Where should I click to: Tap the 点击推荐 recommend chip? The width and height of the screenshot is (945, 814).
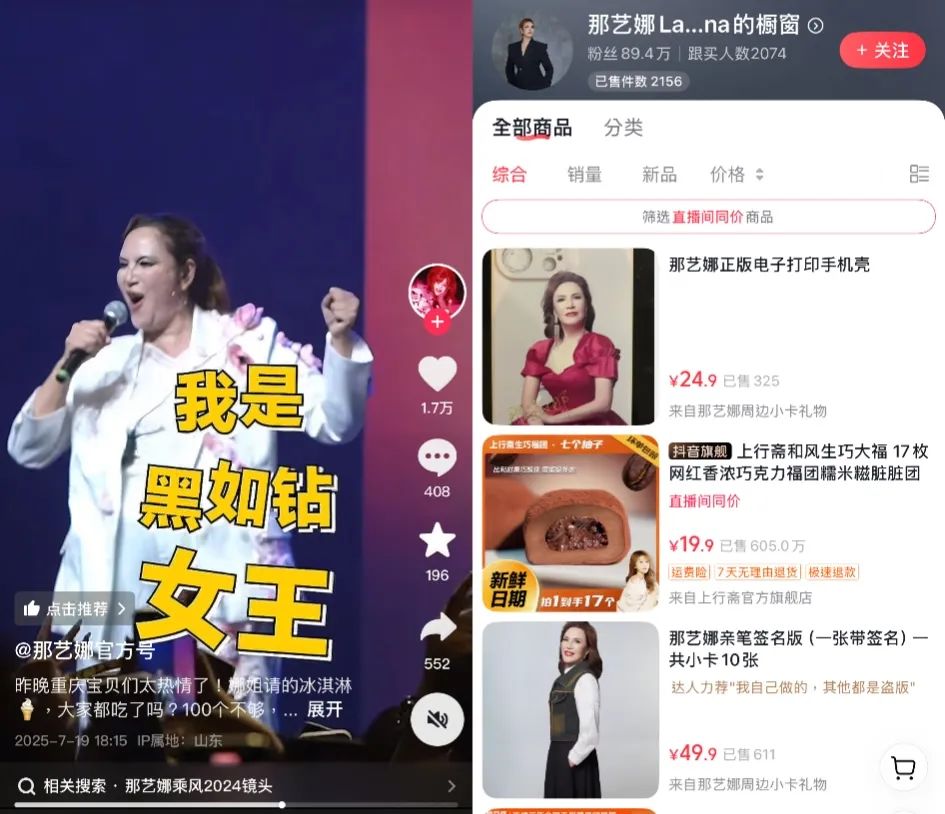click(75, 608)
